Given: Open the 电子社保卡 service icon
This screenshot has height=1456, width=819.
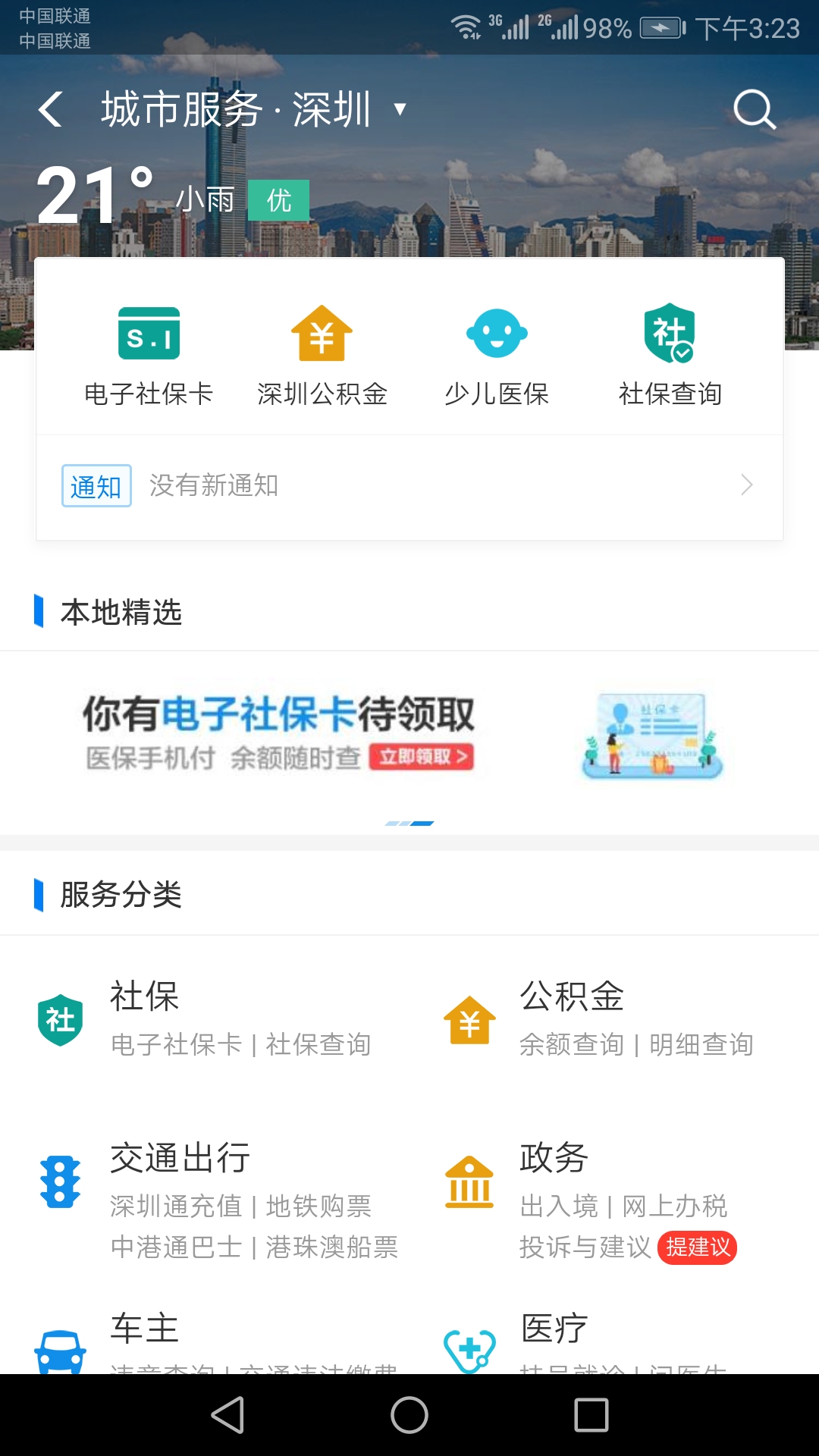Looking at the screenshot, I should pyautogui.click(x=149, y=334).
